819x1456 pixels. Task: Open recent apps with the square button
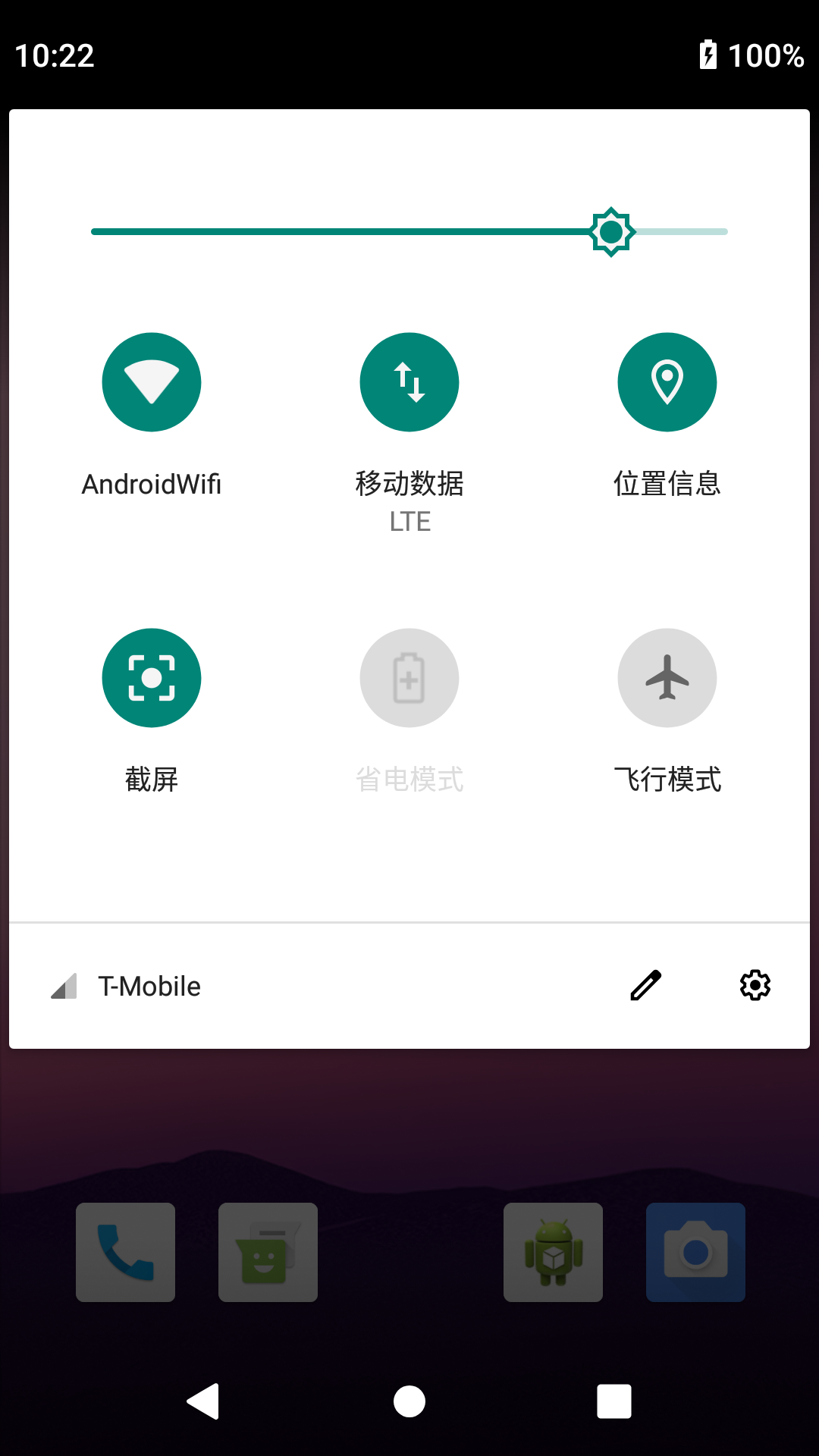614,1401
